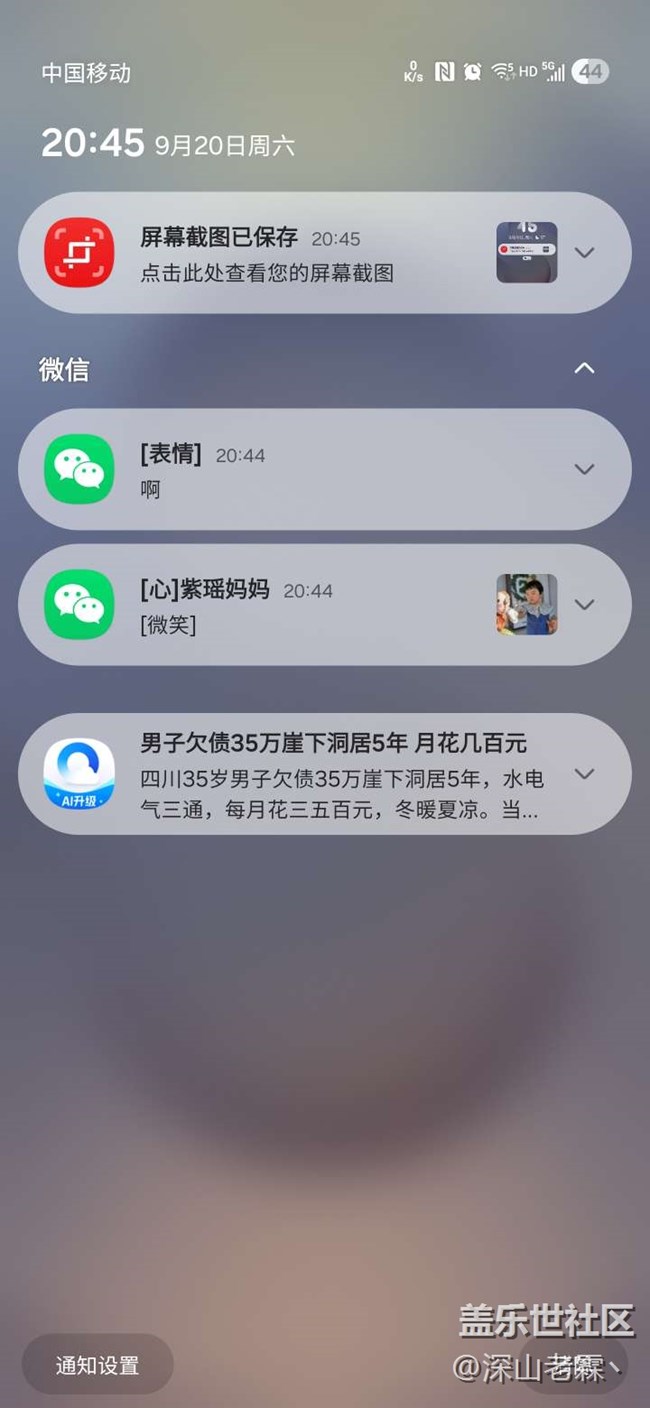Image resolution: width=650 pixels, height=1408 pixels.
Task: Open the [表情] WeChat message notification
Action: coord(300,470)
